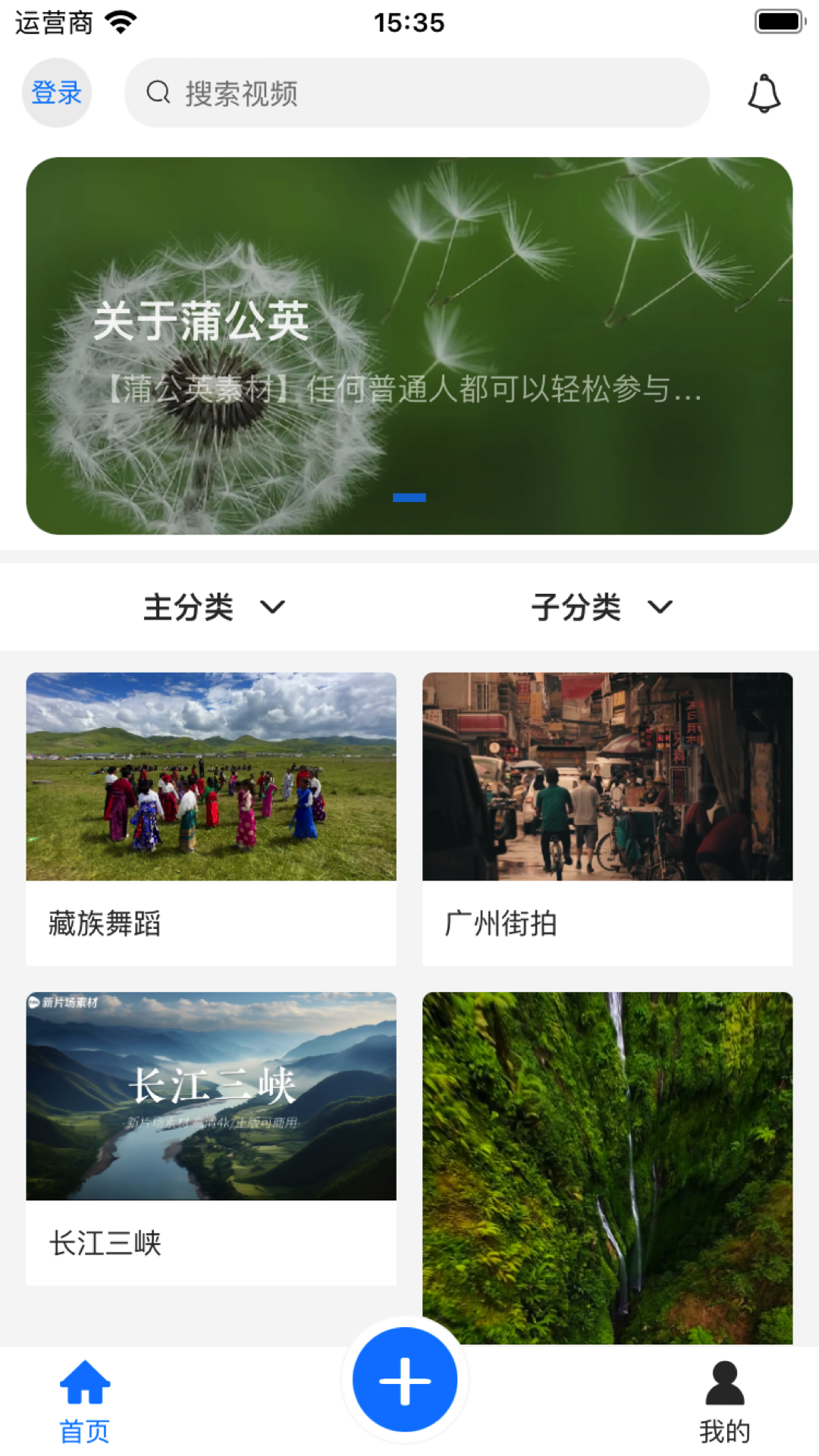
Task: Tap the 登录 login button
Action: [57, 93]
